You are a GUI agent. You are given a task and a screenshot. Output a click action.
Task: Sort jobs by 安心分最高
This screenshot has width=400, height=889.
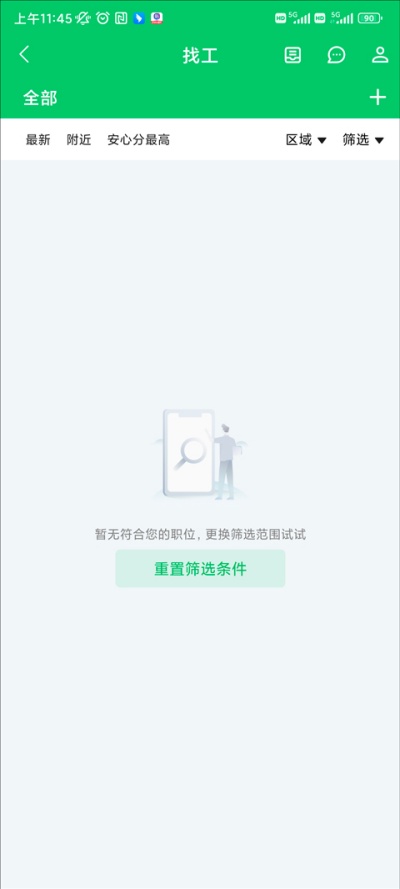coord(139,139)
